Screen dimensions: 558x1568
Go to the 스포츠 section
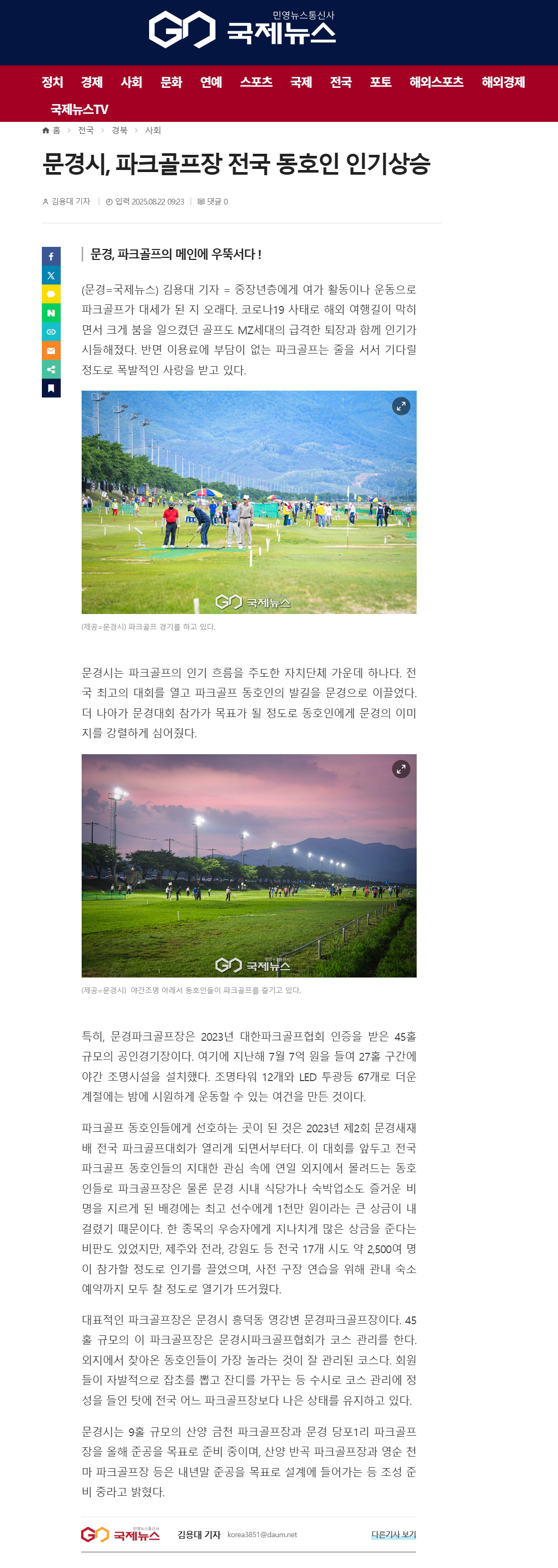point(256,82)
